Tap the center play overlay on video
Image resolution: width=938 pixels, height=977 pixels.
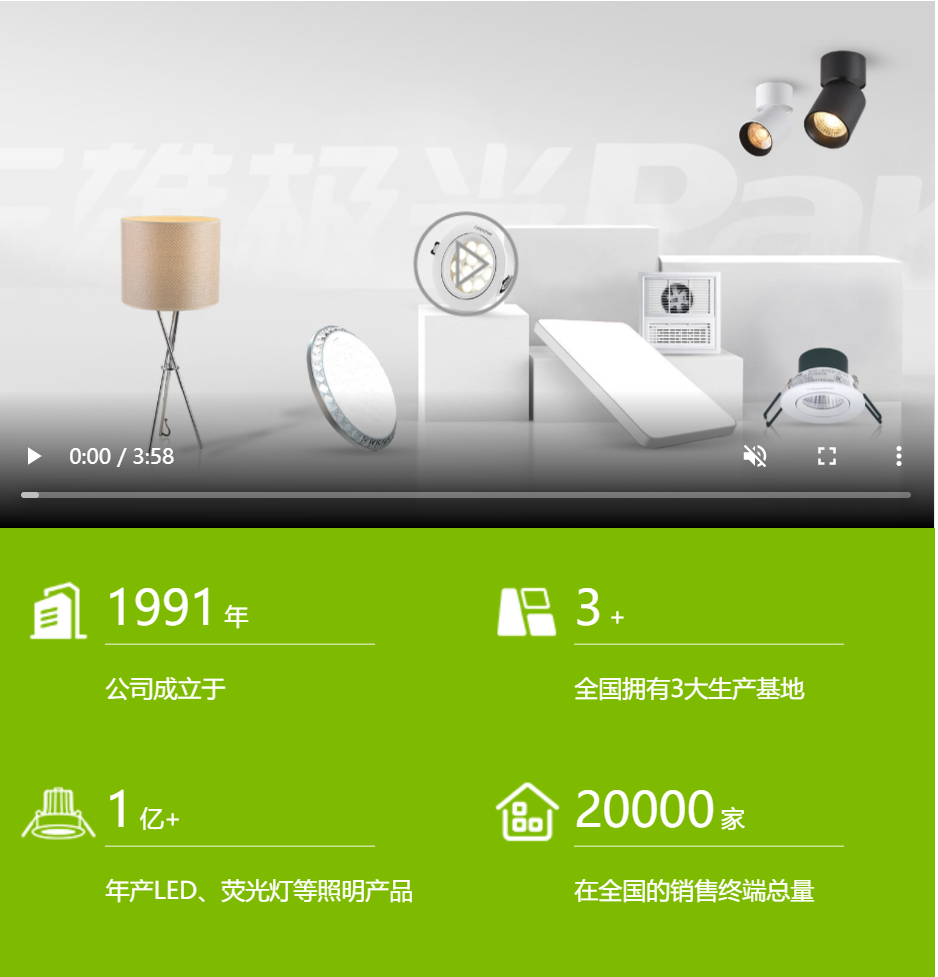[466, 264]
